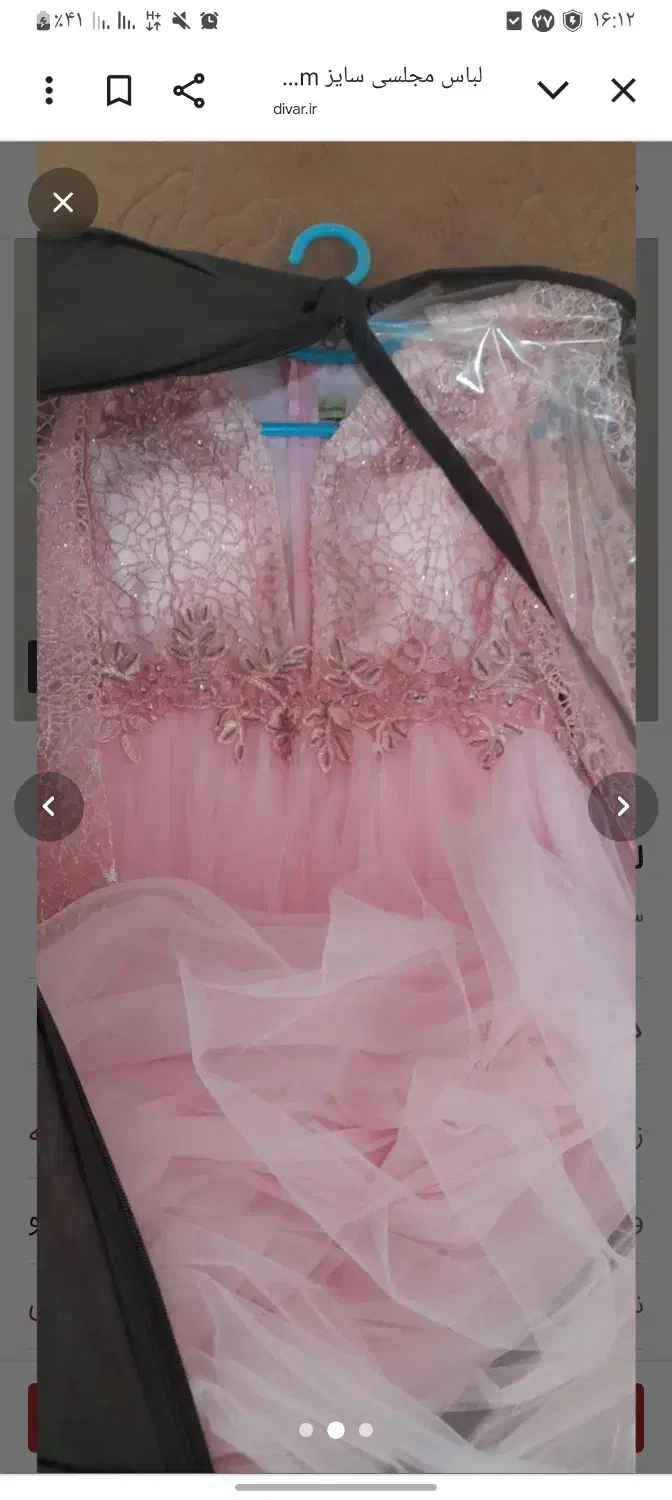This screenshot has width=672, height=1500.
Task: Expand the page title dropdown chevron
Action: pos(553,91)
